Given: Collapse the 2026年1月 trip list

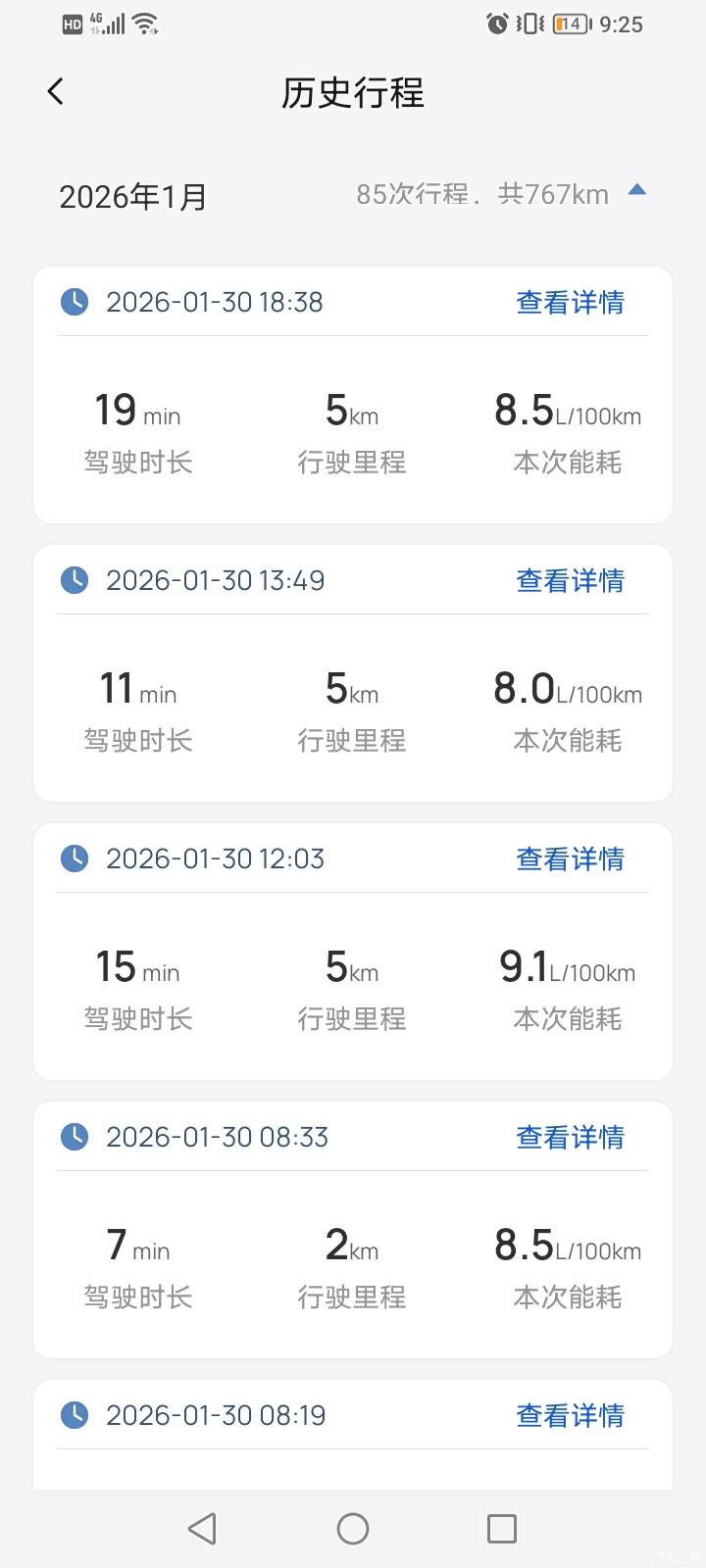Looking at the screenshot, I should click(636, 191).
